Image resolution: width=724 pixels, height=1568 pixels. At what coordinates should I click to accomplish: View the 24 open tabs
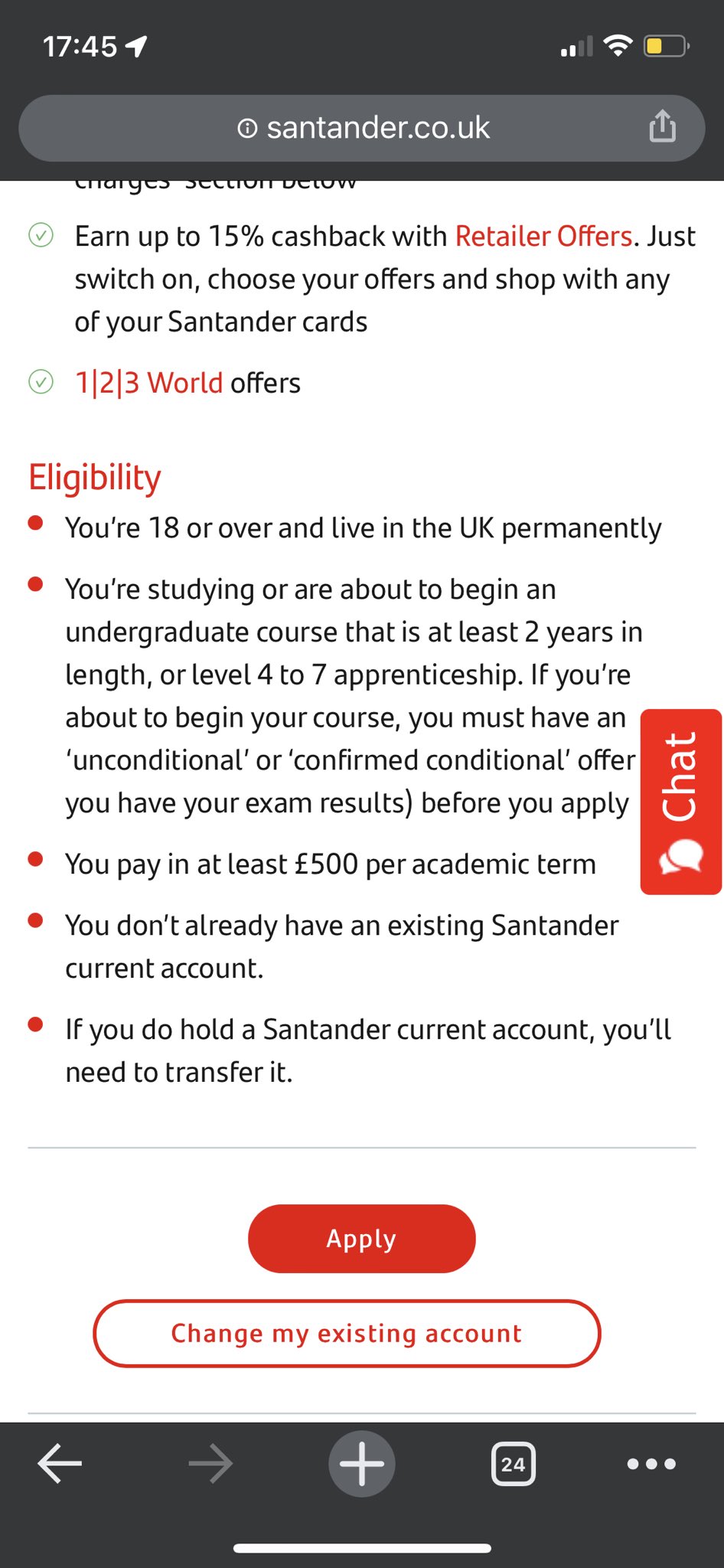coord(513,1464)
